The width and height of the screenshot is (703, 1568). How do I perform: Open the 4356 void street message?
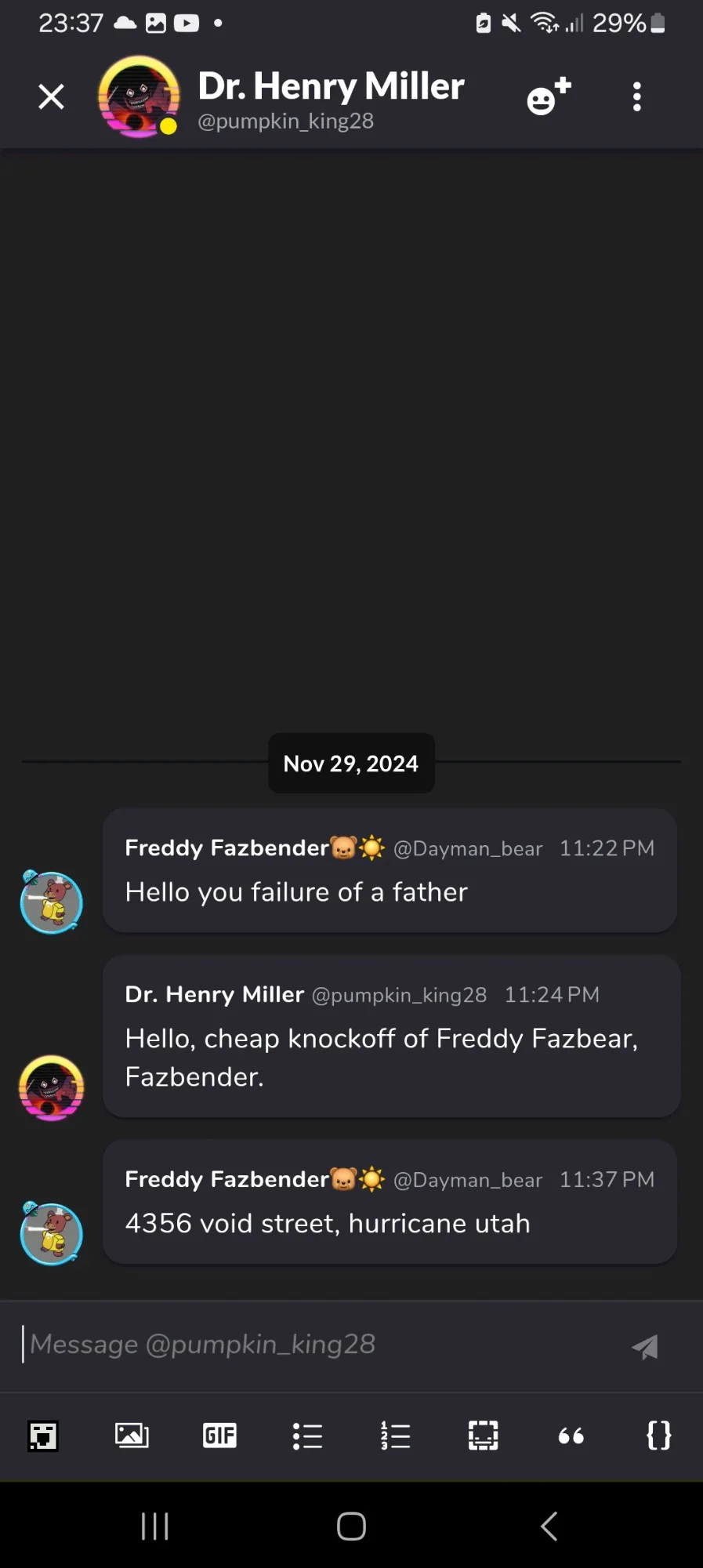click(x=390, y=1202)
